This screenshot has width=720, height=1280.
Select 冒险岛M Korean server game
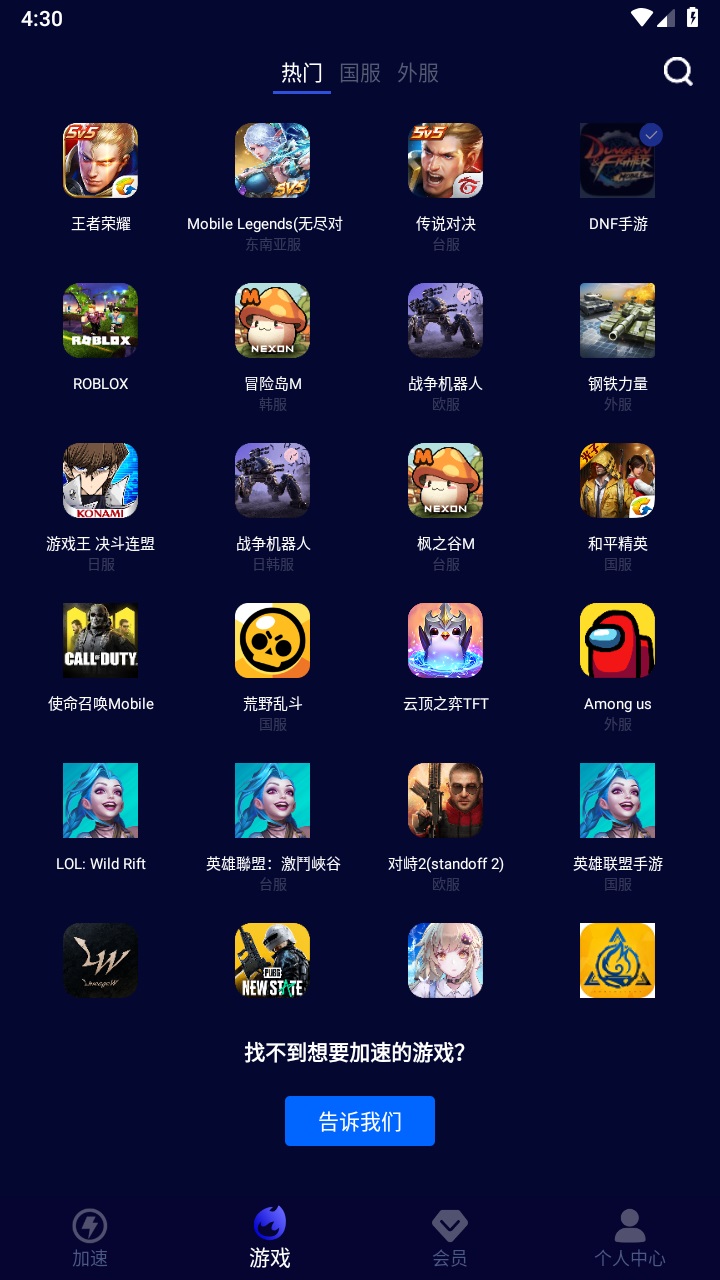pyautogui.click(x=272, y=322)
